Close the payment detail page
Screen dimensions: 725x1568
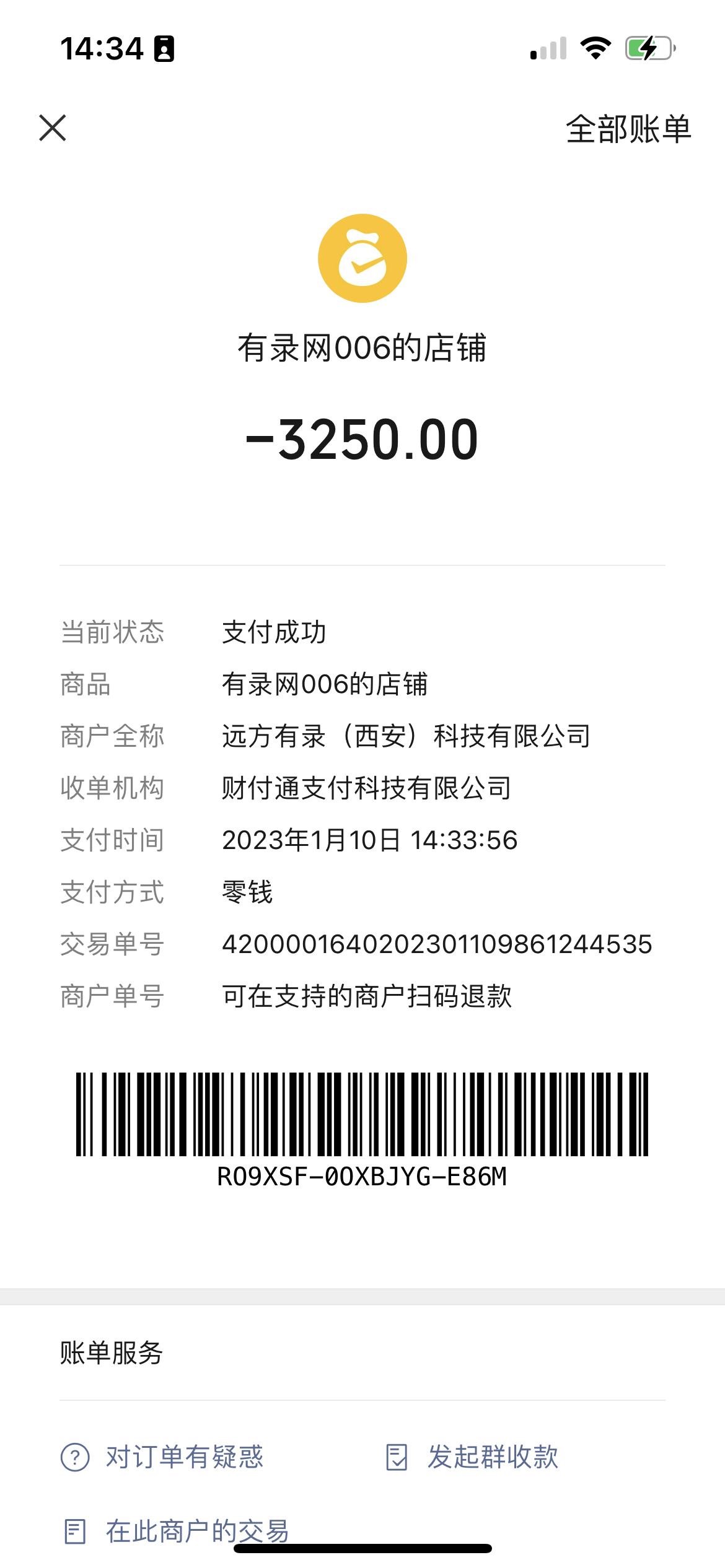53,128
